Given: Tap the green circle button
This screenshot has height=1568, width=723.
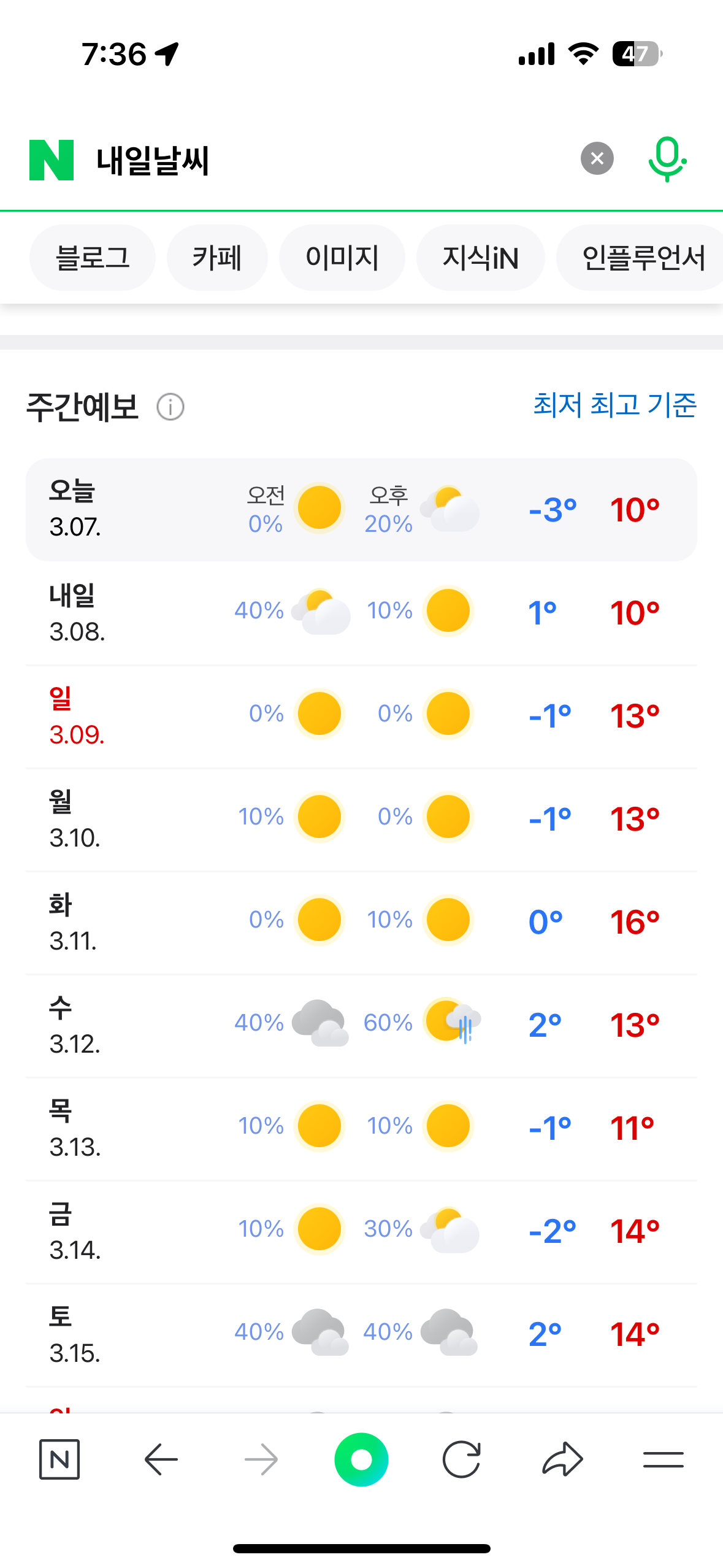Looking at the screenshot, I should tap(361, 1459).
